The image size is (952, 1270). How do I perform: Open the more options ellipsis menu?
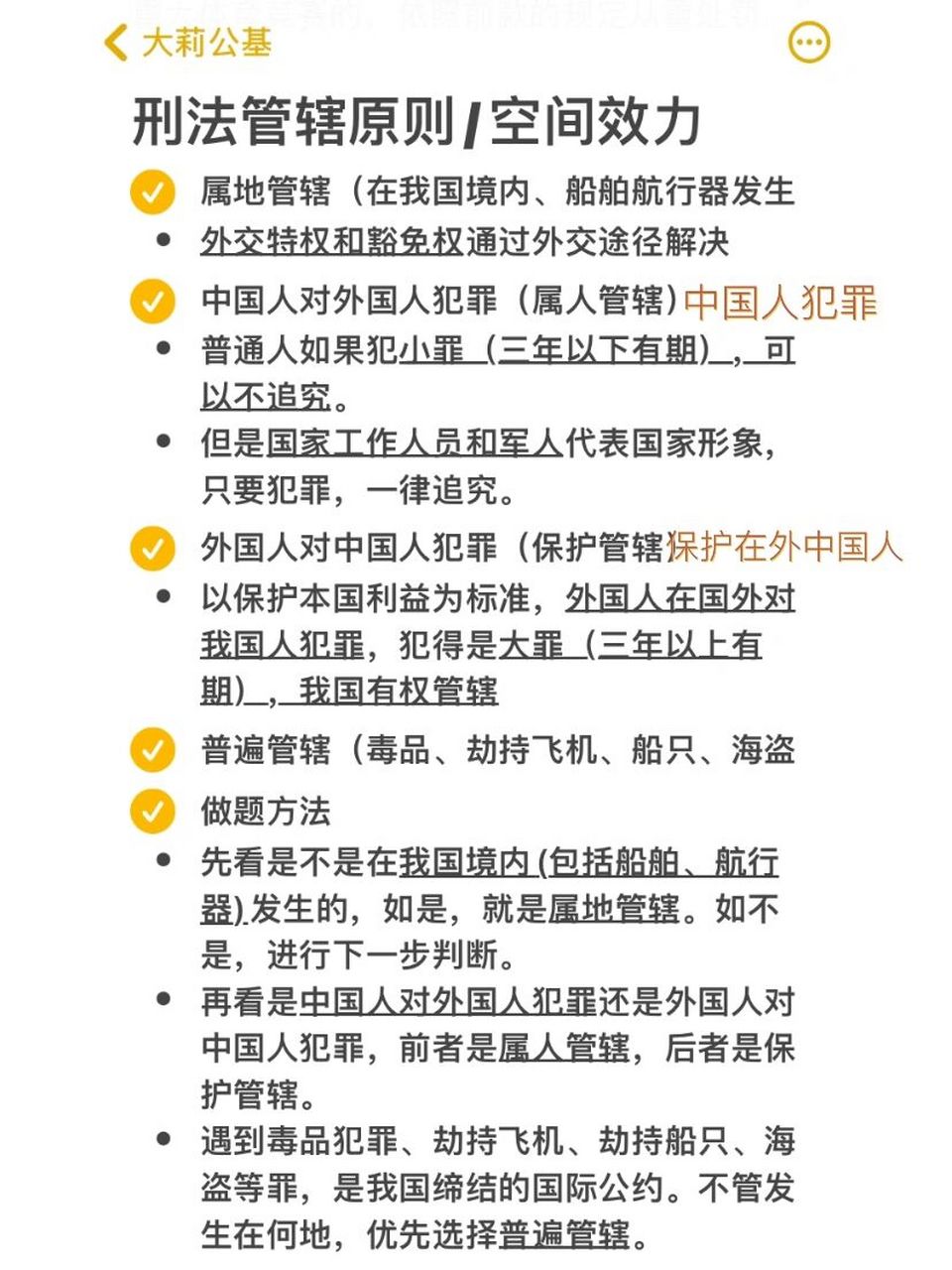[810, 44]
